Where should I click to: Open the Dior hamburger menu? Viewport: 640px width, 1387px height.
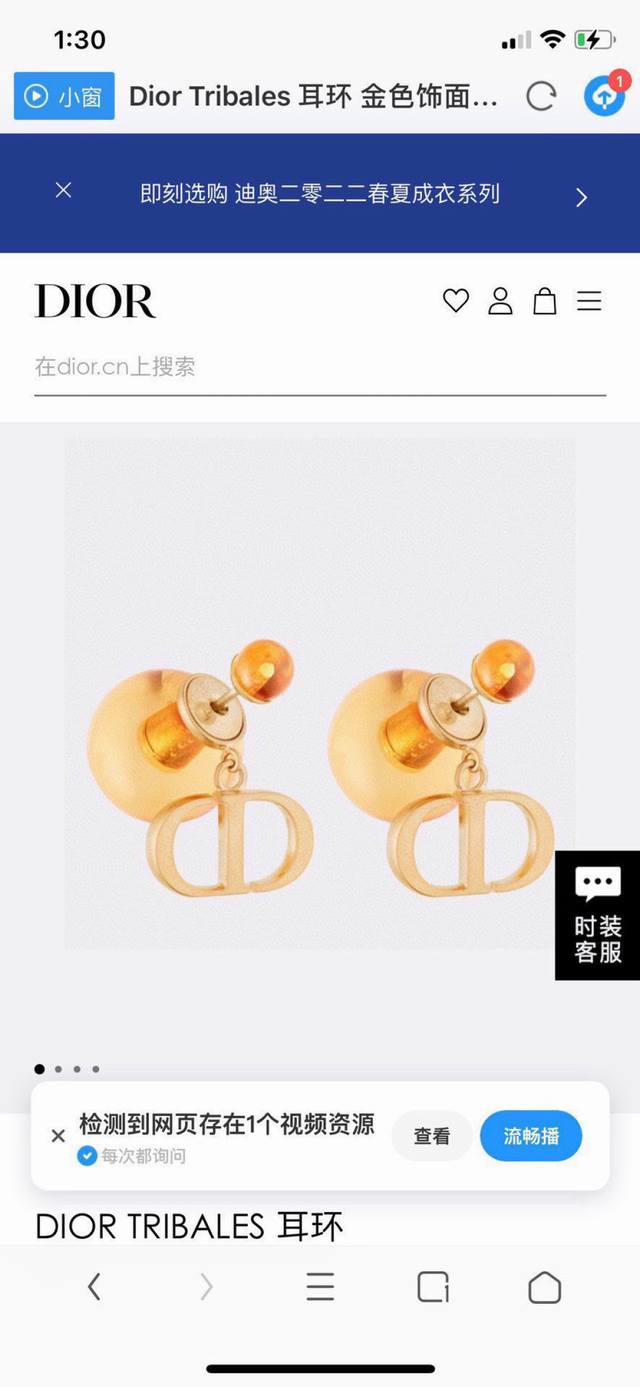pyautogui.click(x=590, y=300)
